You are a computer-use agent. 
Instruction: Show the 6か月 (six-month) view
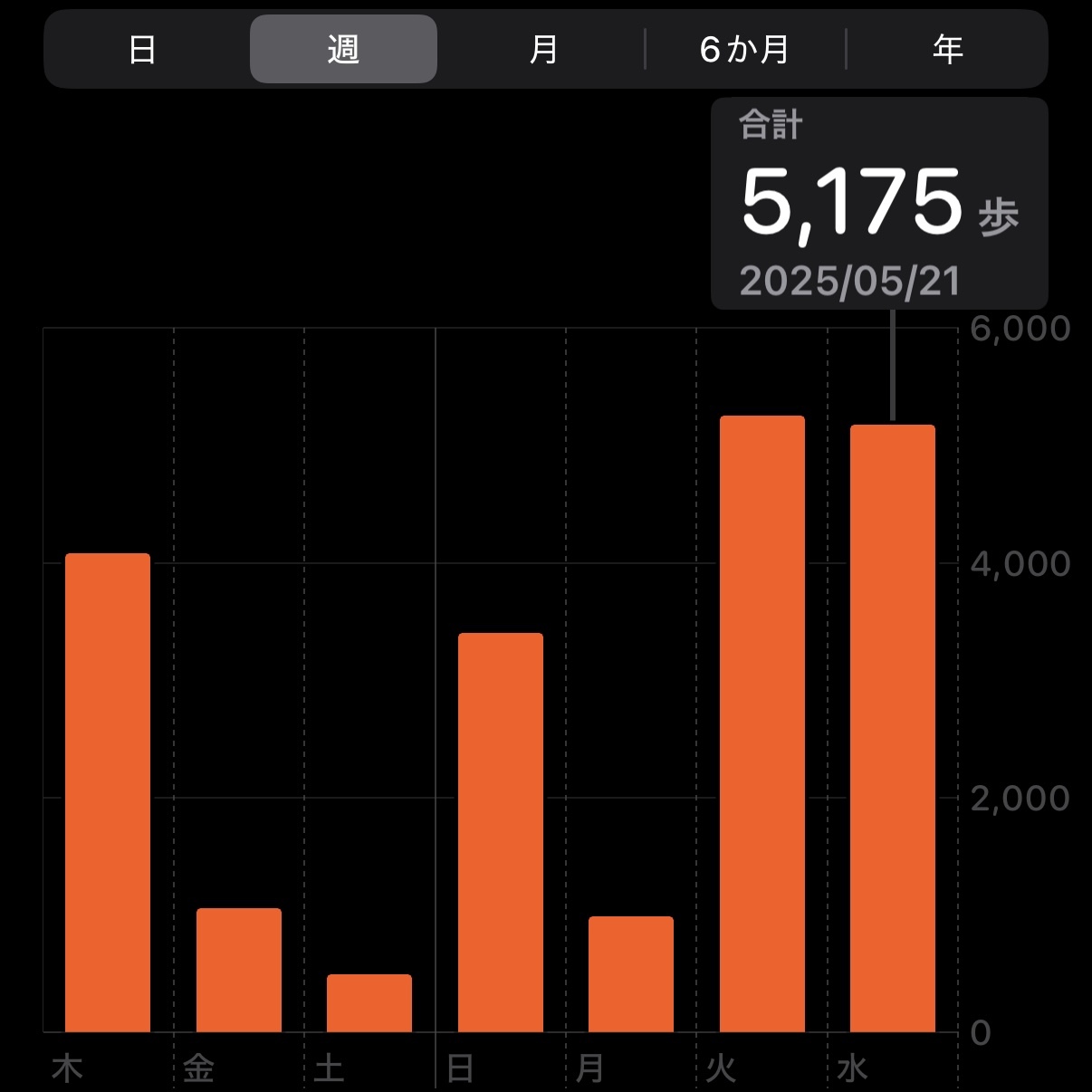[744, 50]
